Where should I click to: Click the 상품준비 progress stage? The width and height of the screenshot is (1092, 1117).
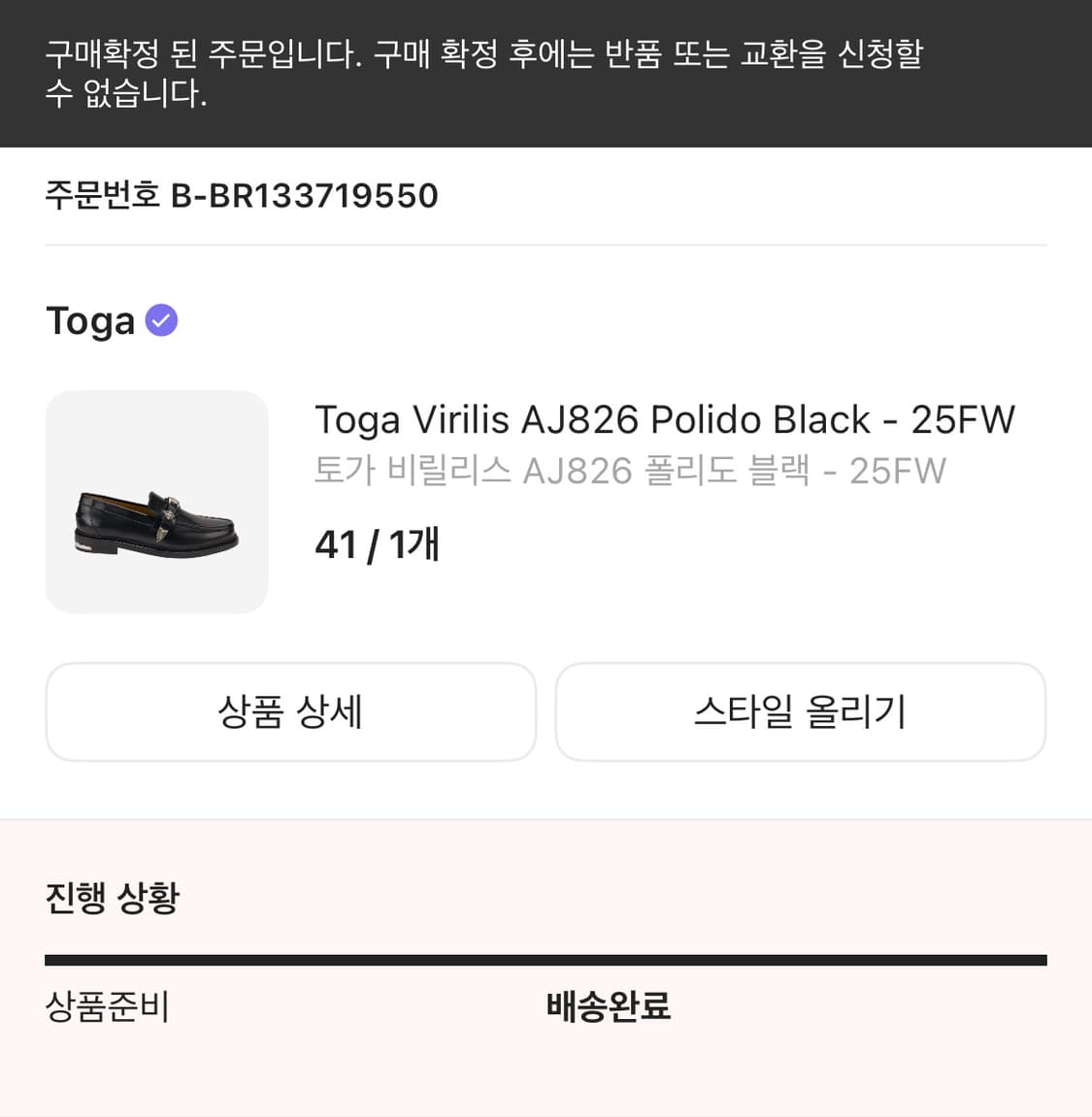pyautogui.click(x=107, y=1008)
